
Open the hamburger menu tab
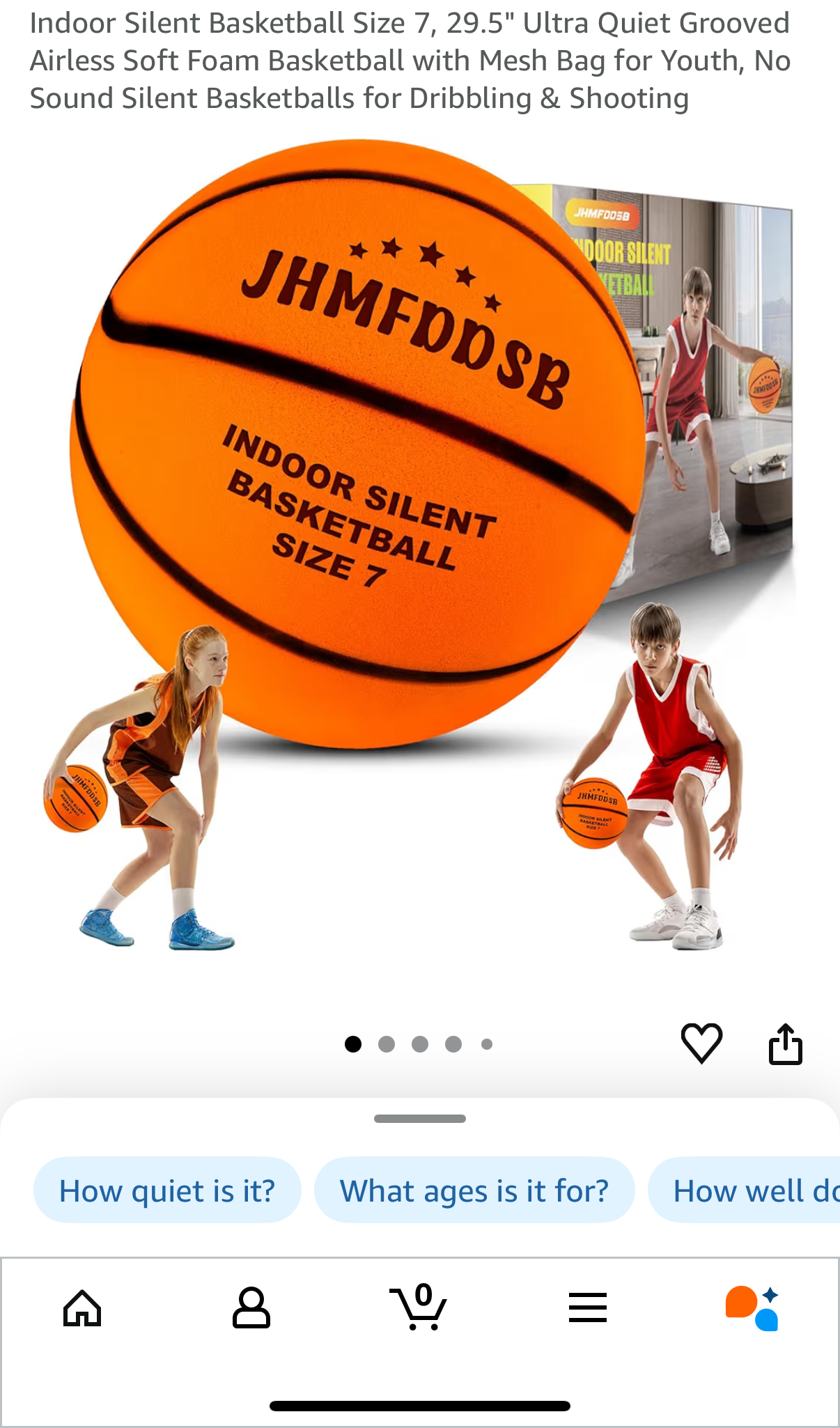point(587,1307)
